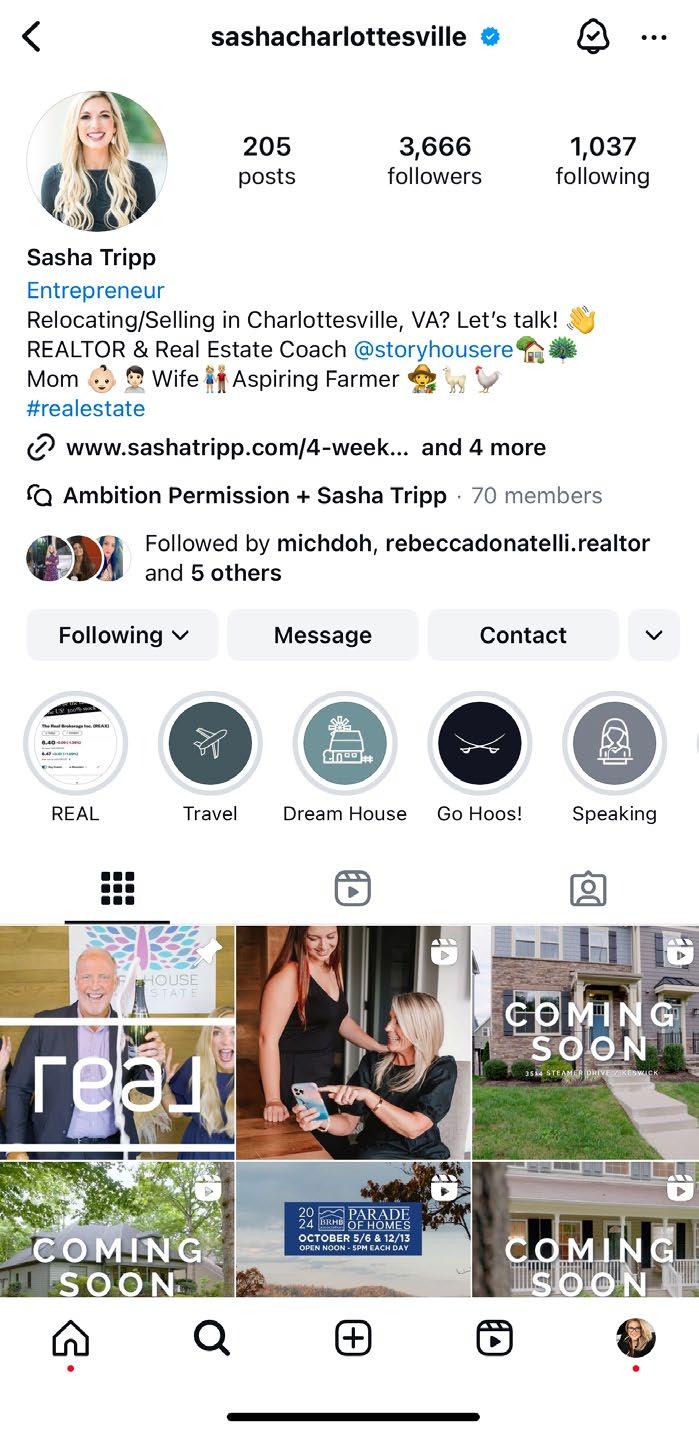Viewport: 699px width, 1434px height.
Task: Open the sashatripp.com website link
Action: tap(237, 447)
